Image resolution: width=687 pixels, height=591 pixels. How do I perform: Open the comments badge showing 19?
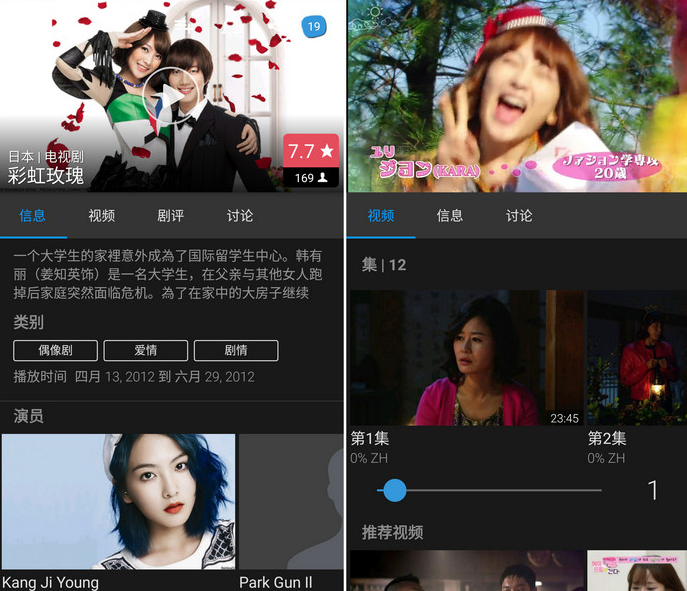pyautogui.click(x=314, y=27)
